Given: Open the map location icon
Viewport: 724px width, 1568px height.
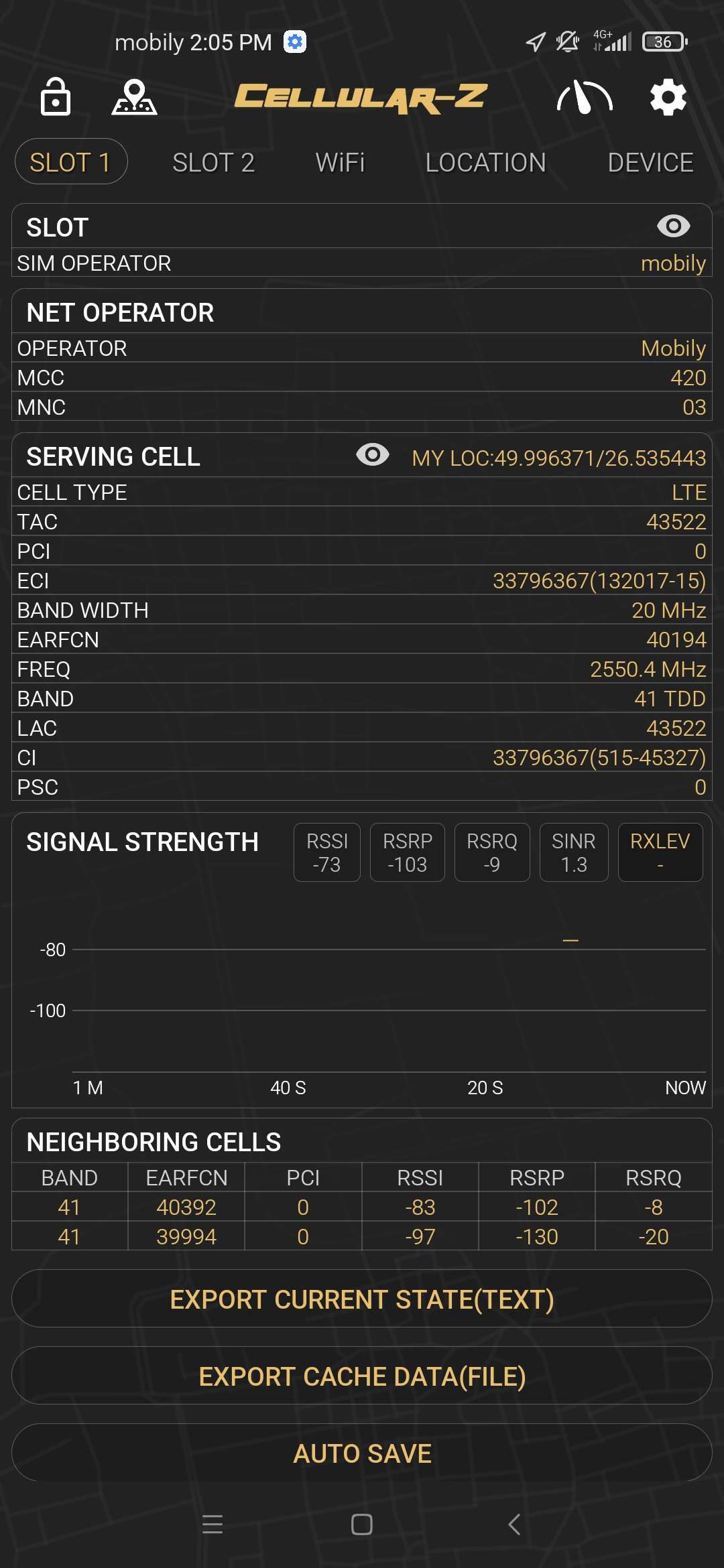Looking at the screenshot, I should tap(134, 97).
